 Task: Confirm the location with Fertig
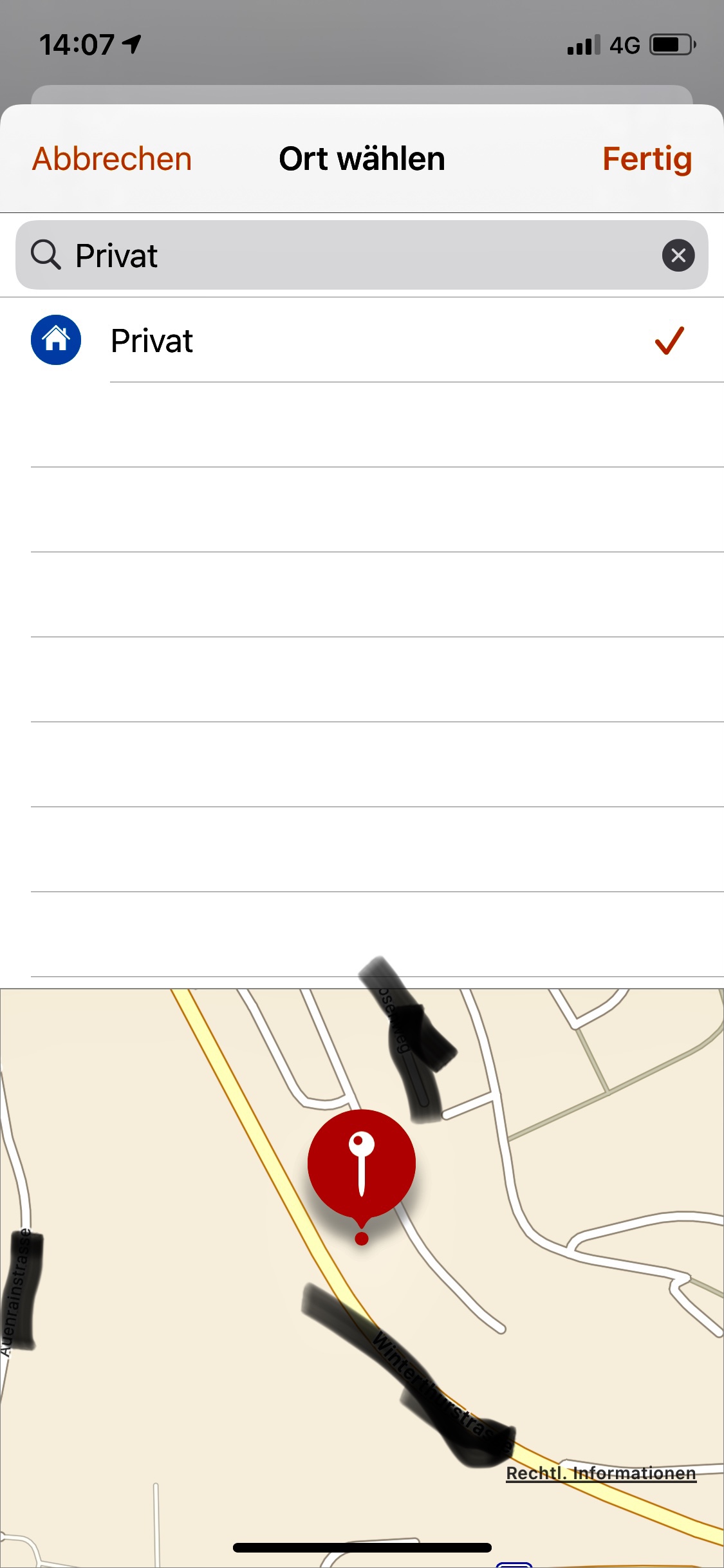[x=647, y=159]
